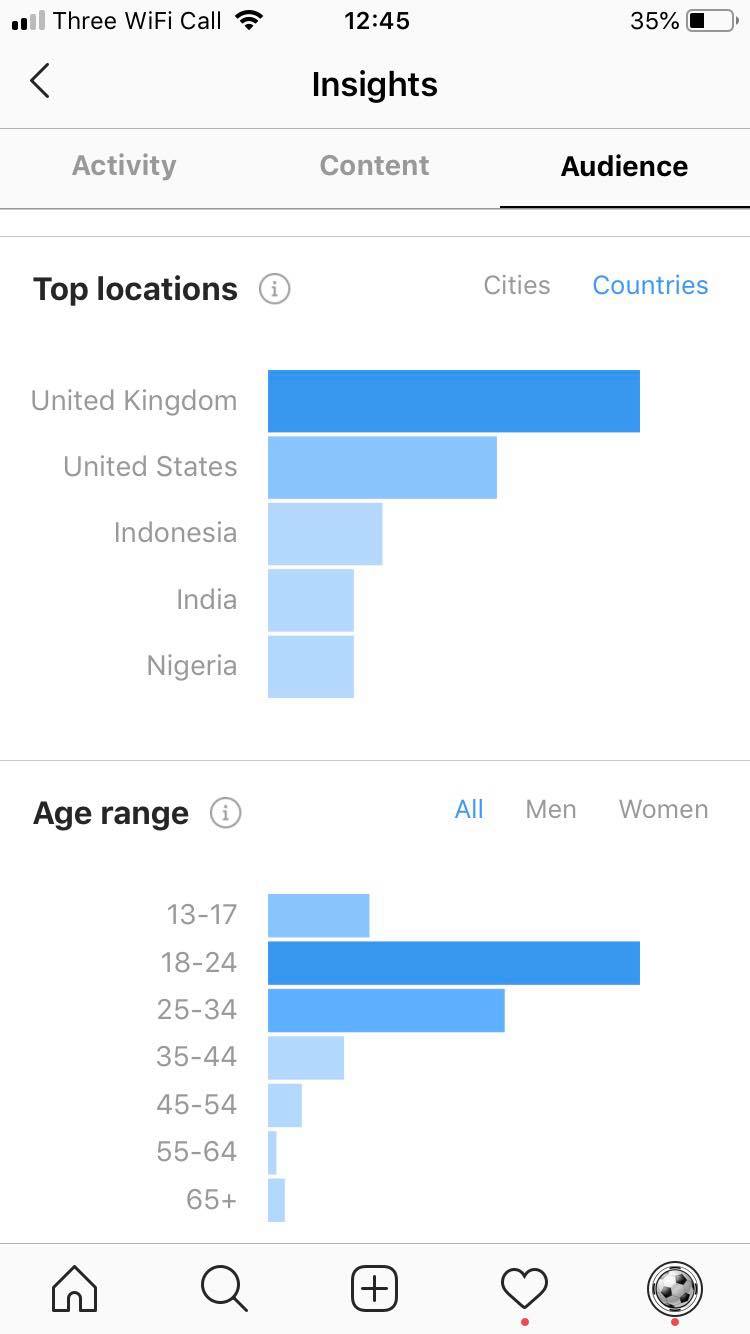Switch to the Activity tab
The image size is (750, 1334).
pos(124,166)
